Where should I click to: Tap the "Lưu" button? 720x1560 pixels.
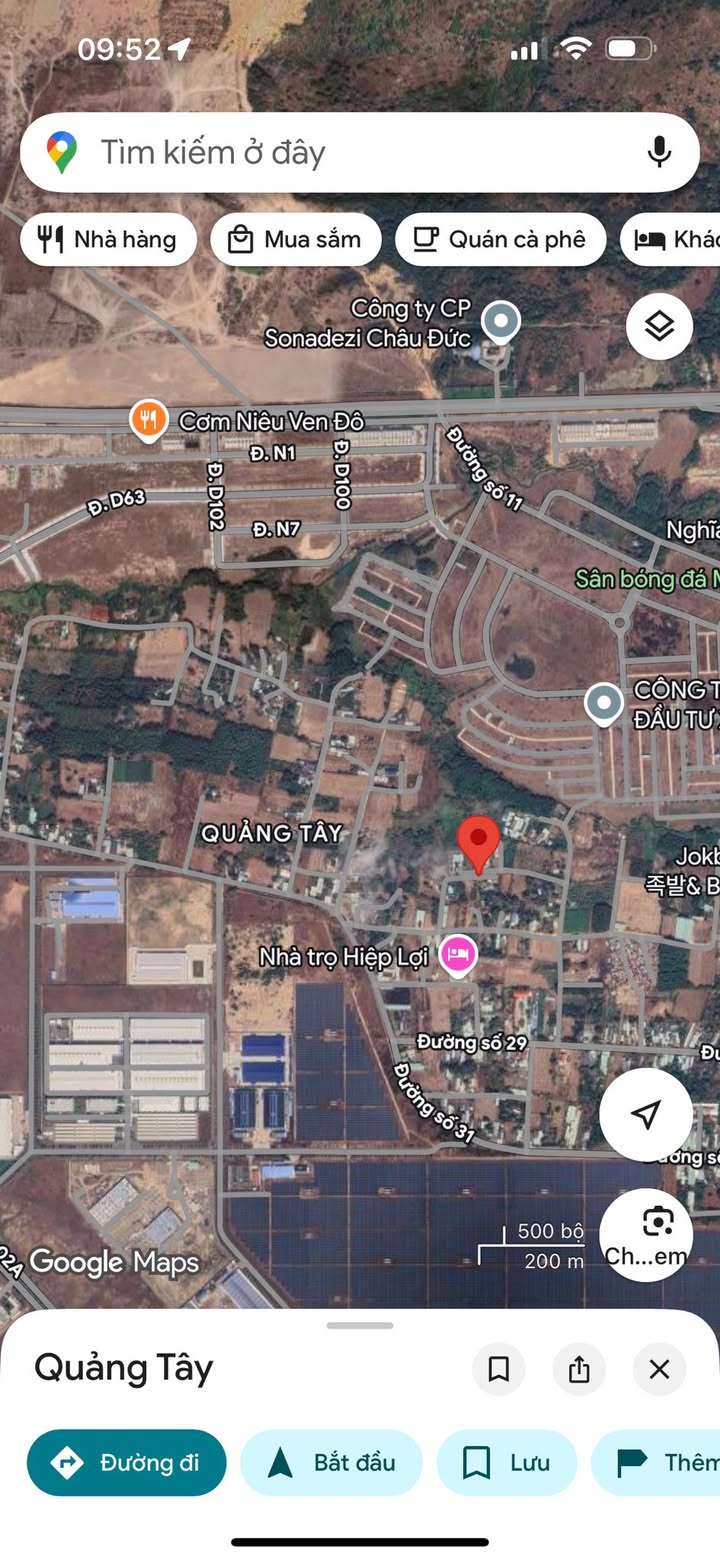pyautogui.click(x=507, y=1463)
